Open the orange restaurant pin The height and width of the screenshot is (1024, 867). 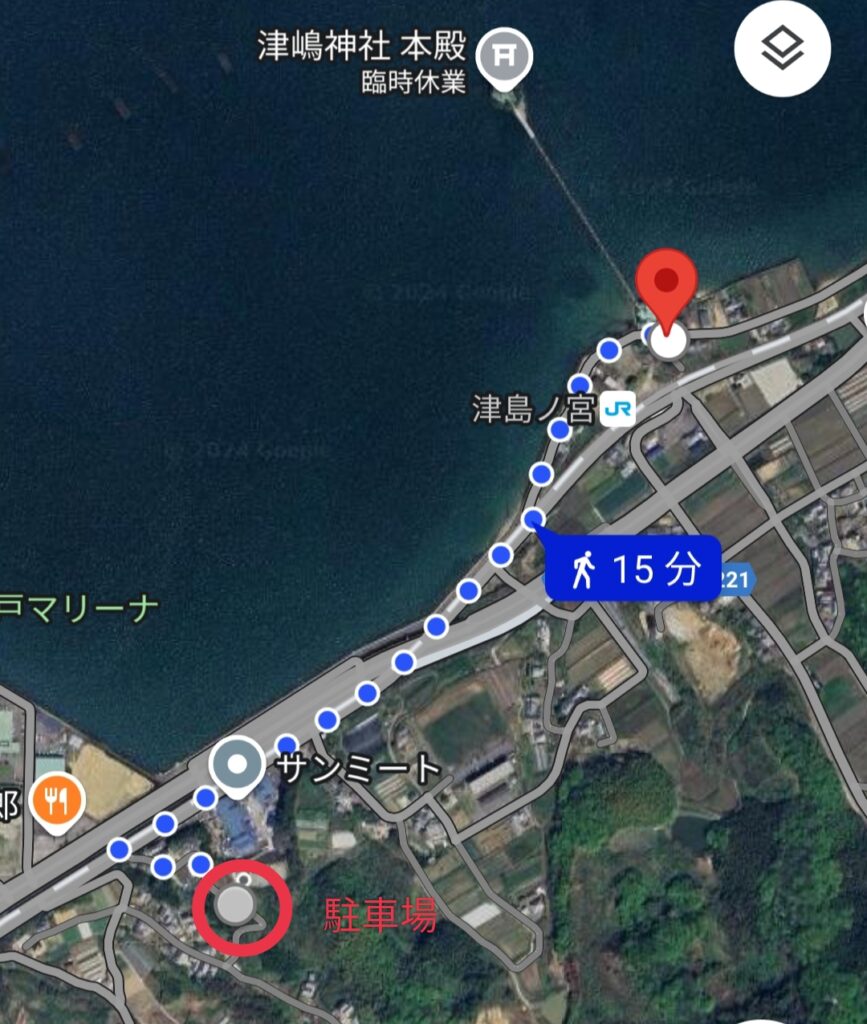(x=56, y=800)
